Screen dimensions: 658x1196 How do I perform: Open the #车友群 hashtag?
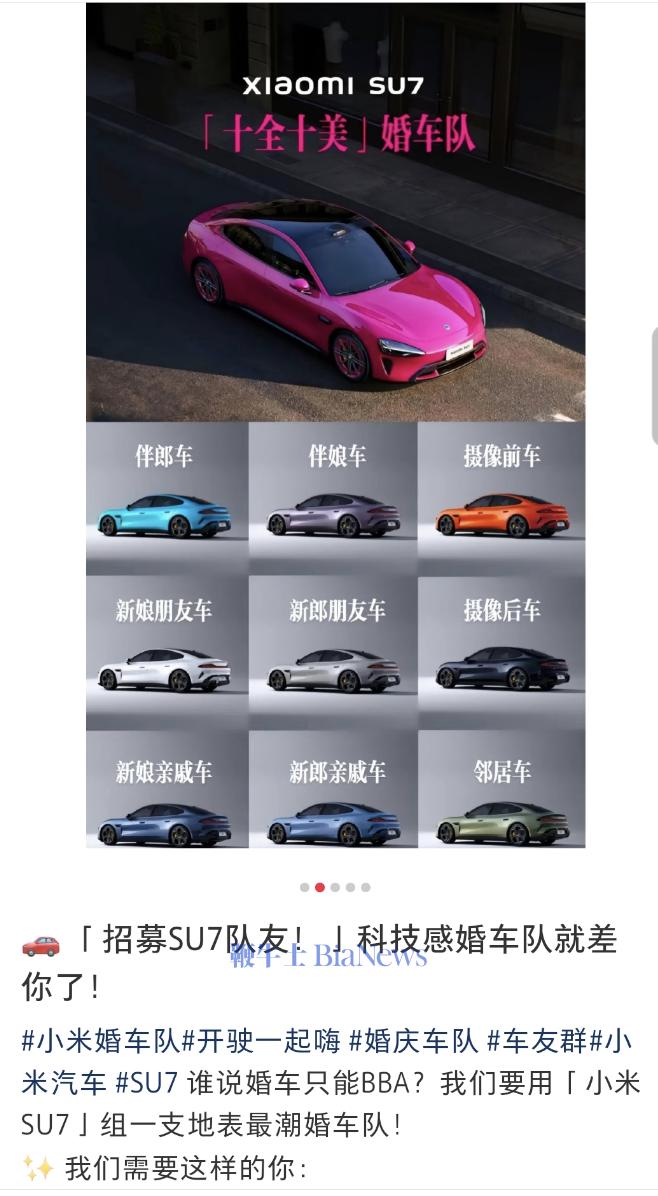coord(537,1040)
